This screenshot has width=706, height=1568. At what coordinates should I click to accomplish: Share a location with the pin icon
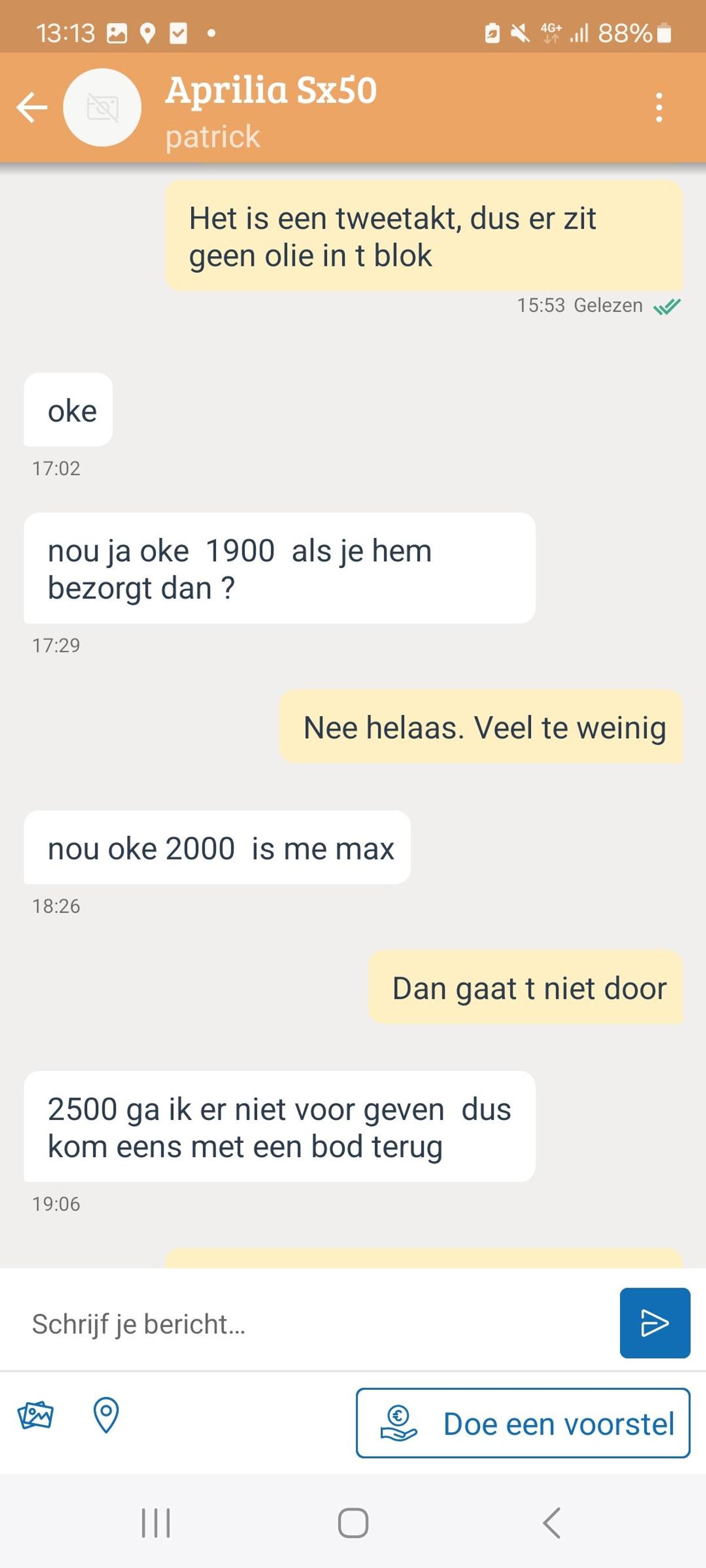click(105, 1415)
